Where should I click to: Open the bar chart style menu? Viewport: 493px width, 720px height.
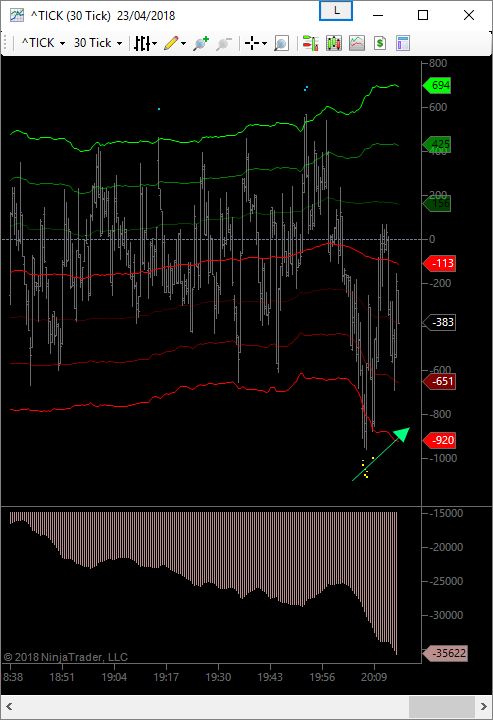(x=145, y=43)
